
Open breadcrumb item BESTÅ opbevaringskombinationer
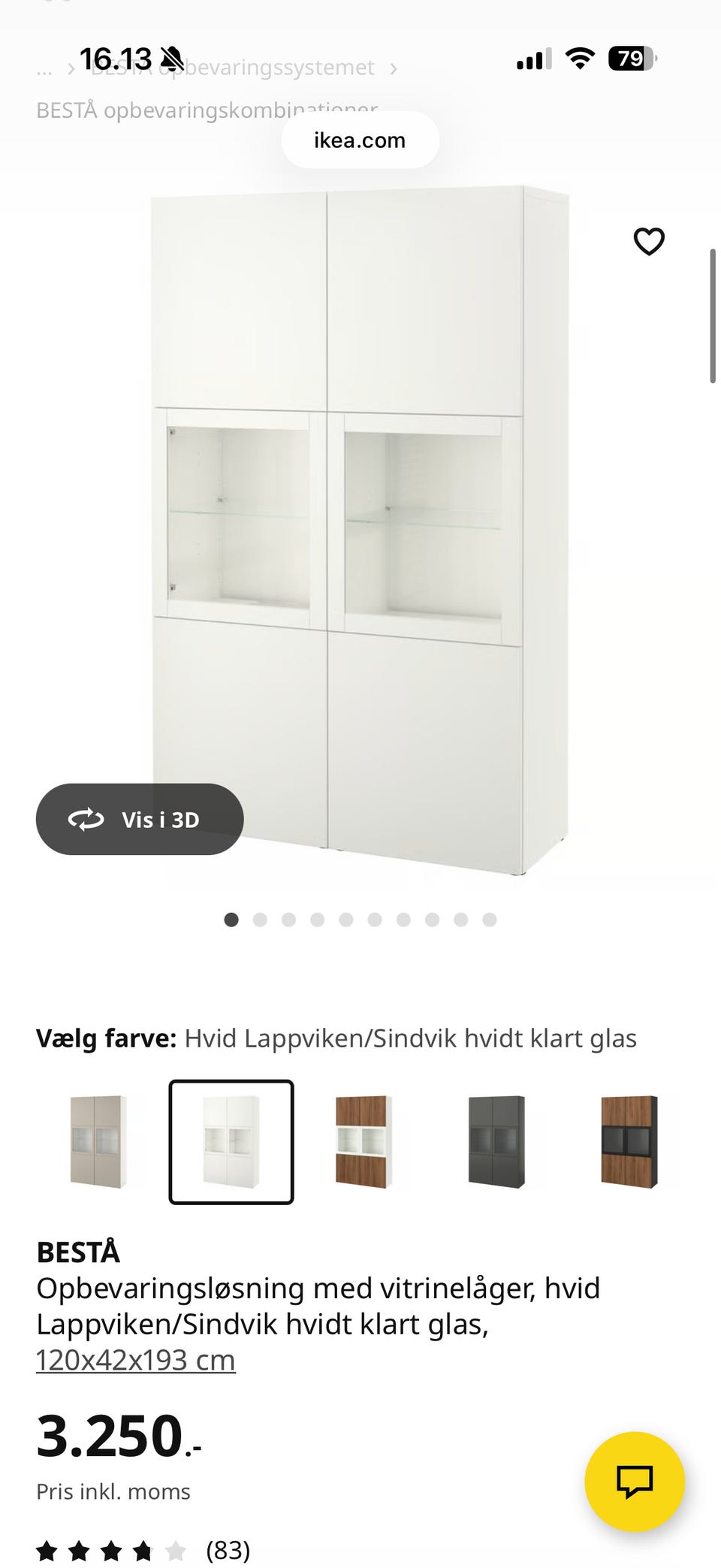click(x=207, y=110)
